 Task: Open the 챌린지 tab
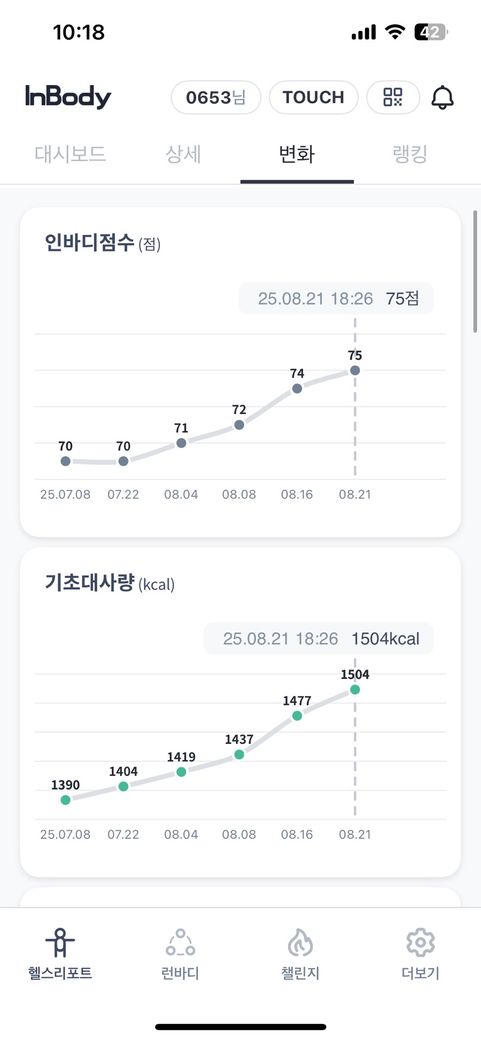click(300, 954)
